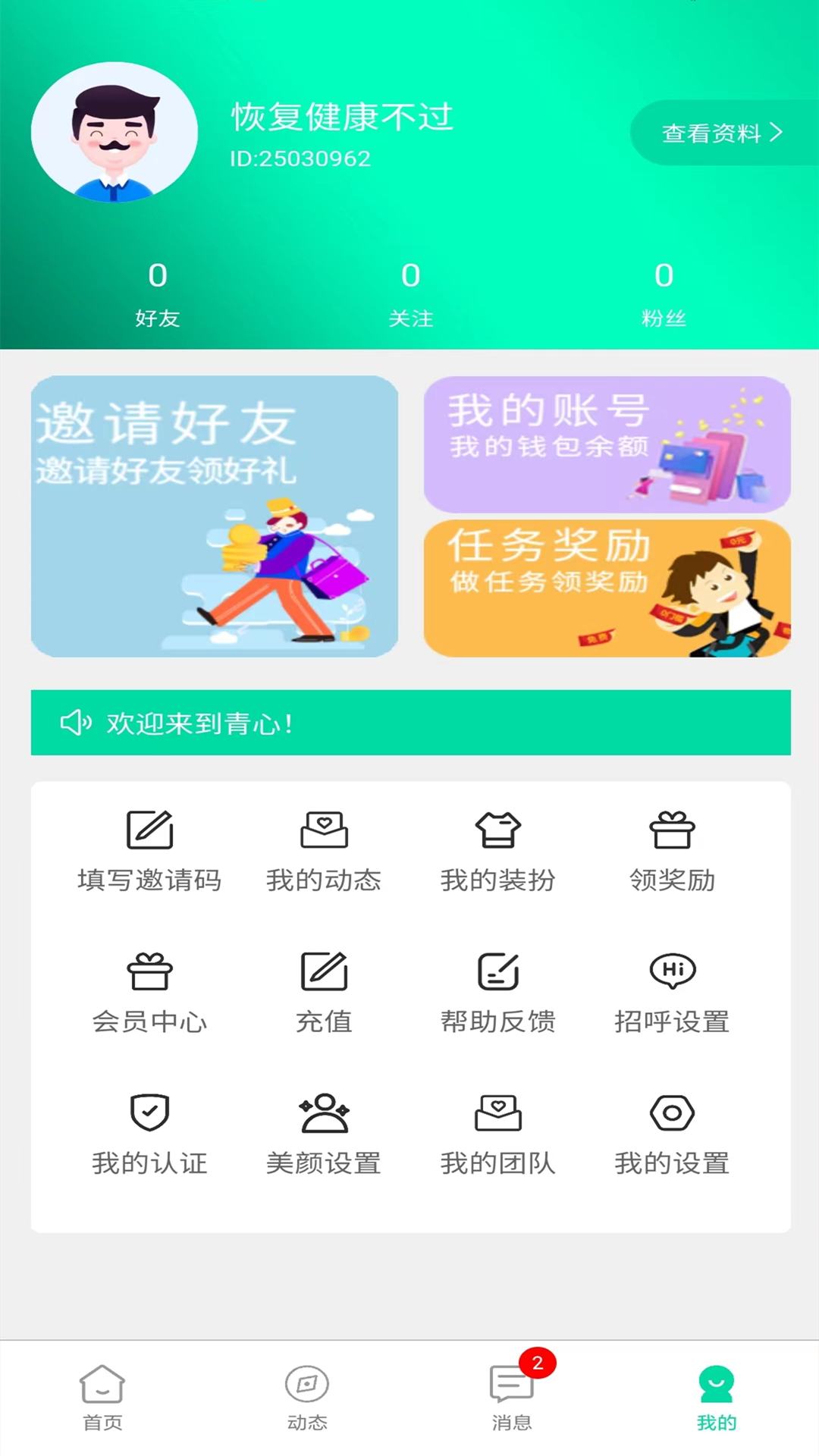Viewport: 819px width, 1456px height.
Task: Switch to the 动态 feed tab
Action: [x=306, y=1395]
